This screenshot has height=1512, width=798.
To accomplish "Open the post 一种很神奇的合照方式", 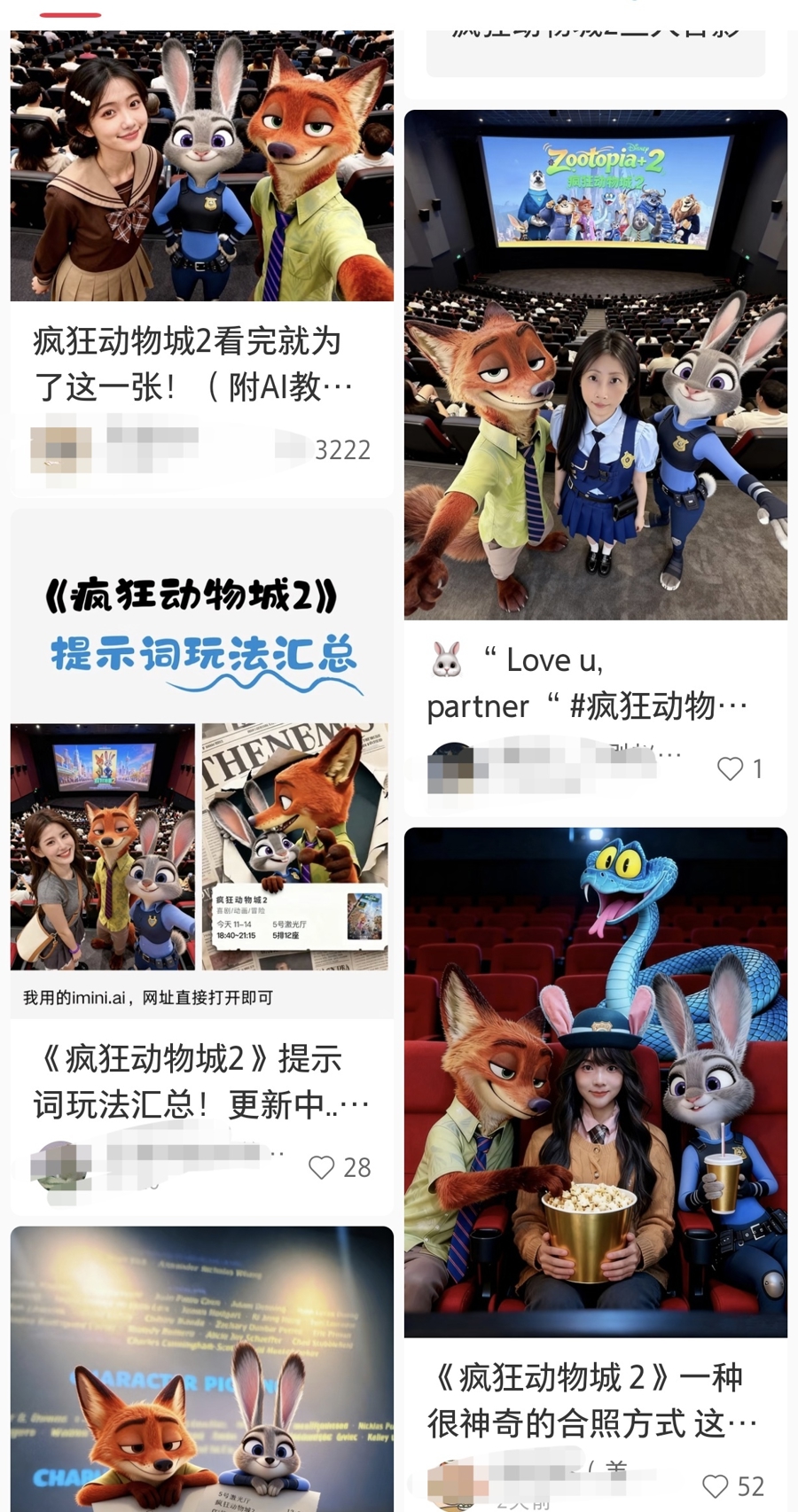I will pyautogui.click(x=595, y=1081).
